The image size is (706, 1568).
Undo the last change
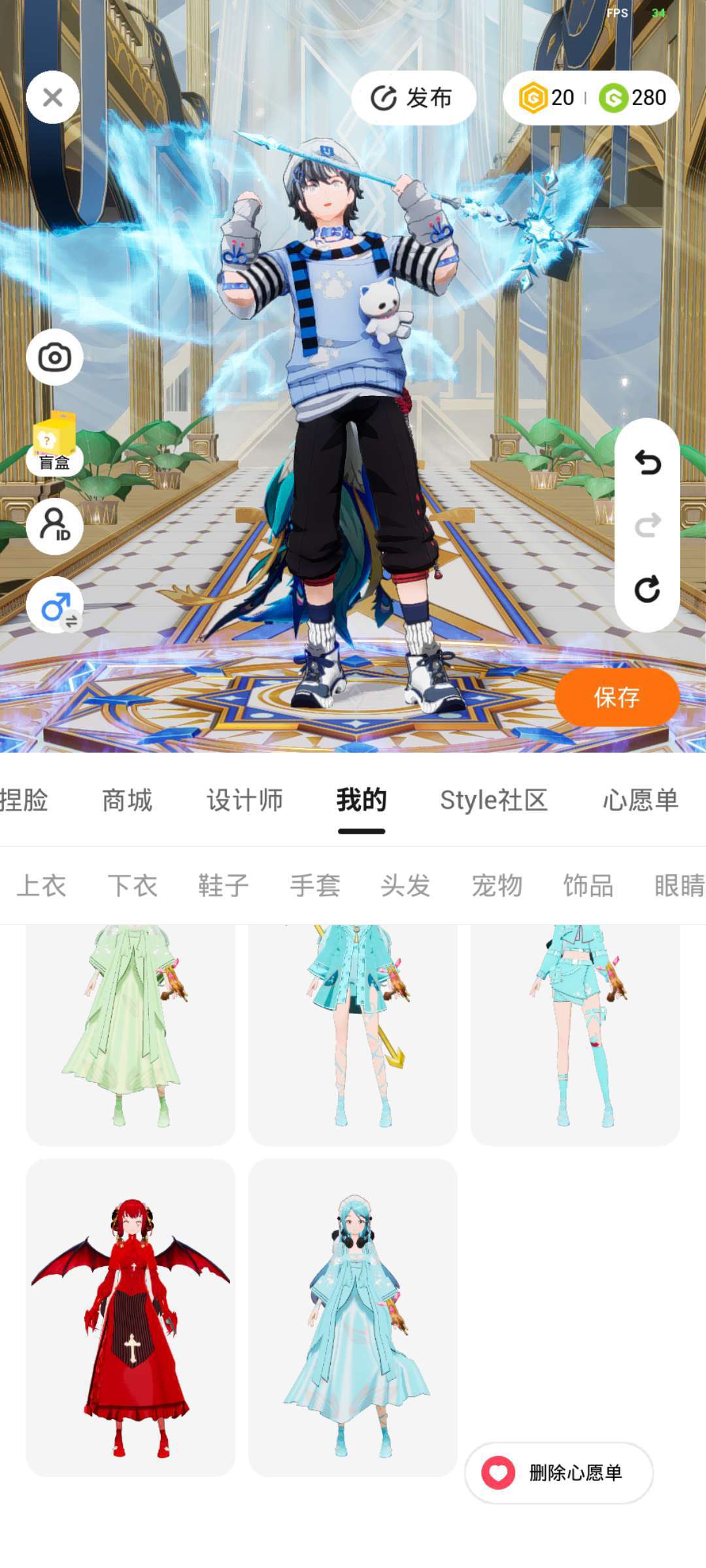647,463
